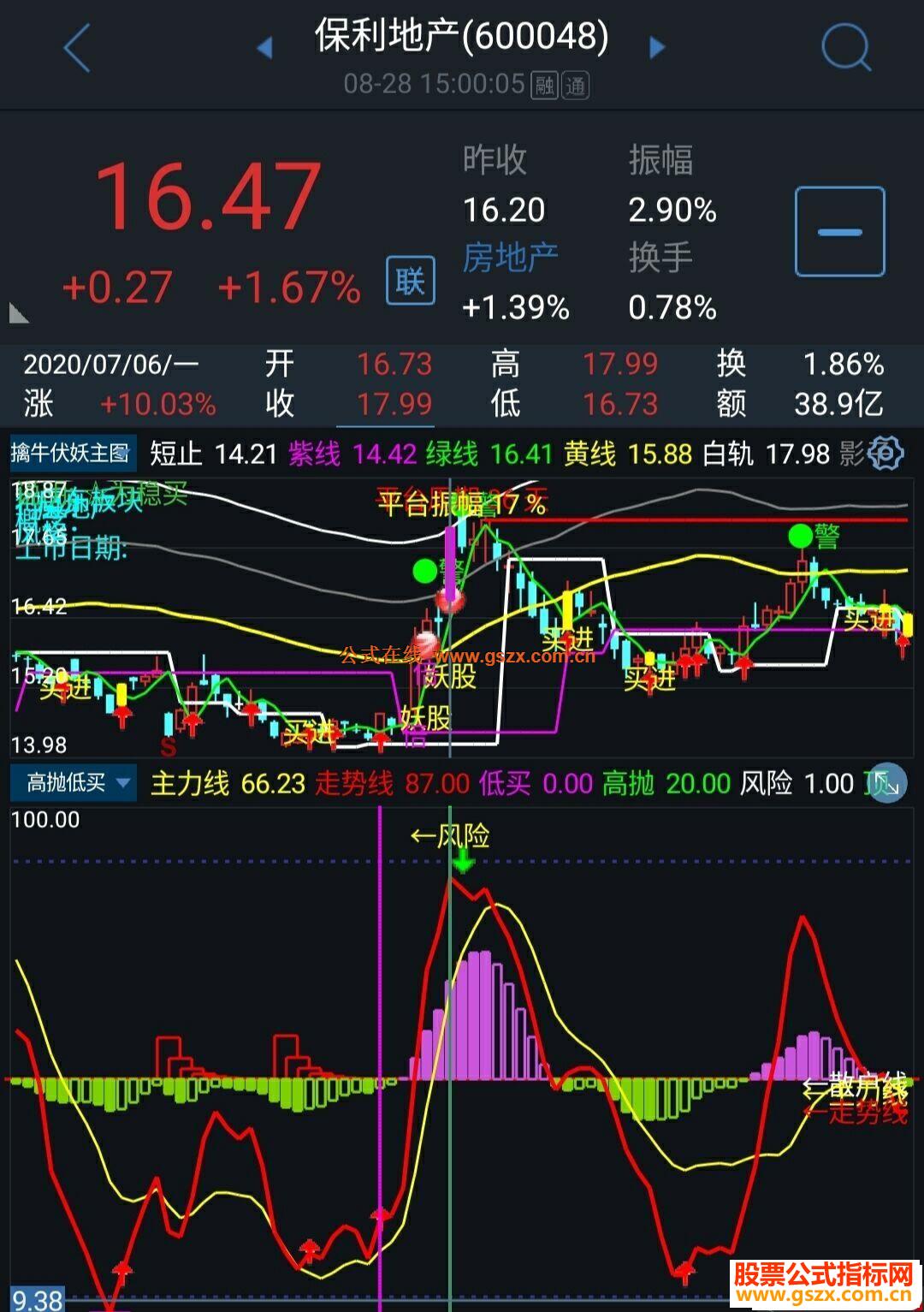
Task: Tap the minus watchlist button
Action: (x=839, y=232)
